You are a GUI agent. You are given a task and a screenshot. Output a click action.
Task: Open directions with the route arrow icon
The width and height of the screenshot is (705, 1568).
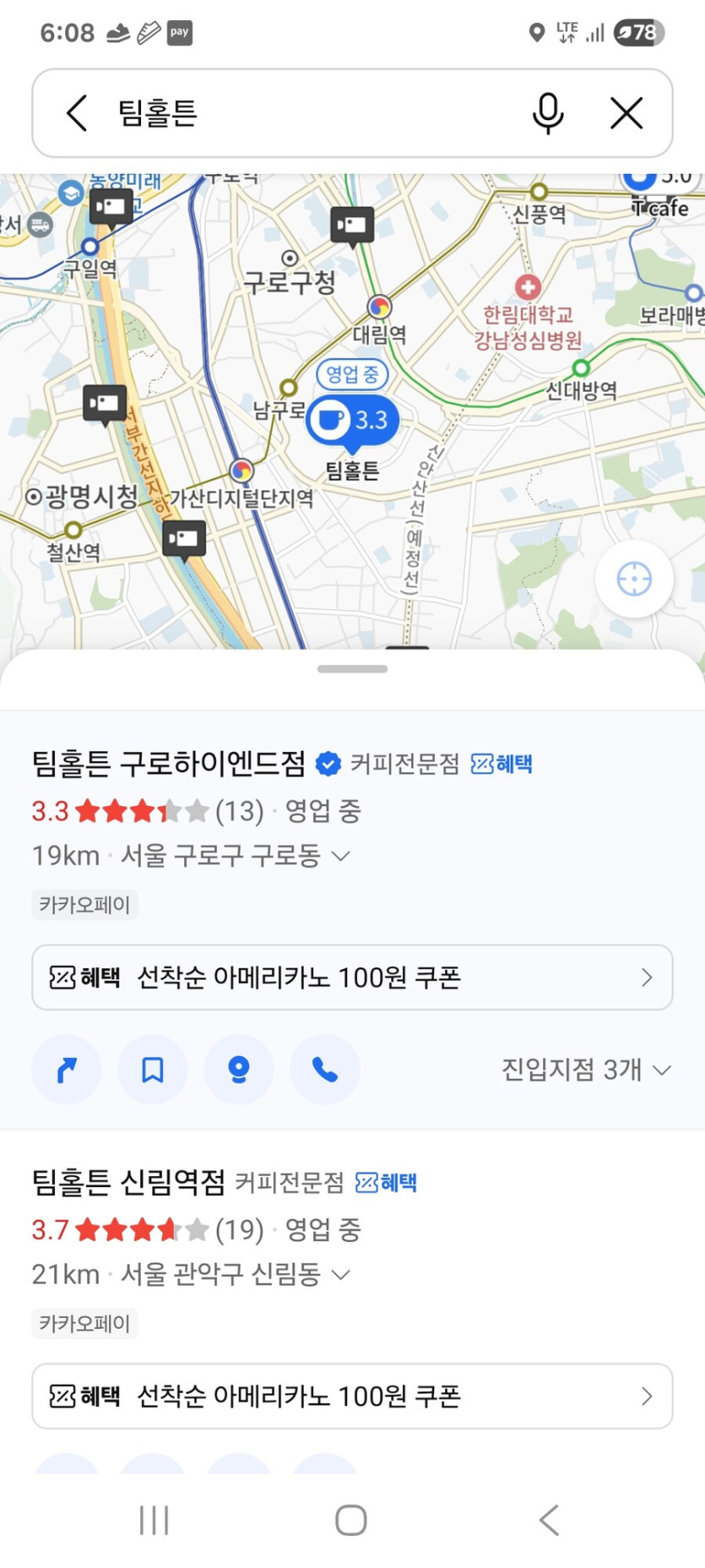(67, 1070)
